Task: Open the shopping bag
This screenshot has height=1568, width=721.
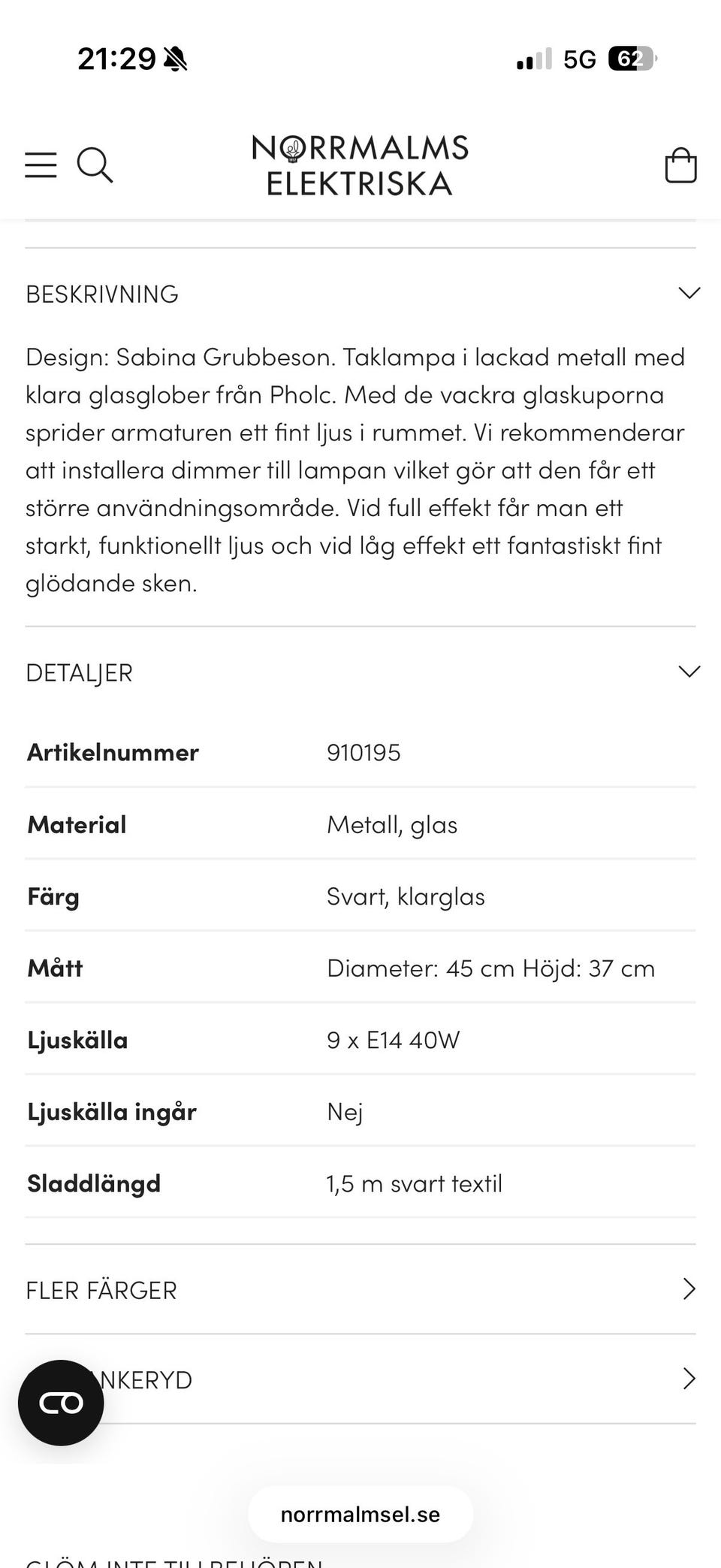Action: pos(680,165)
